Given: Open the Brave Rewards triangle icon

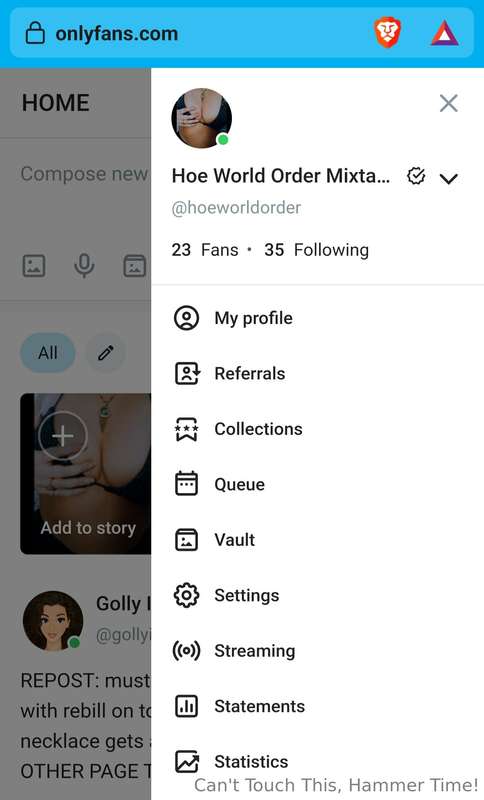Looking at the screenshot, I should [445, 34].
